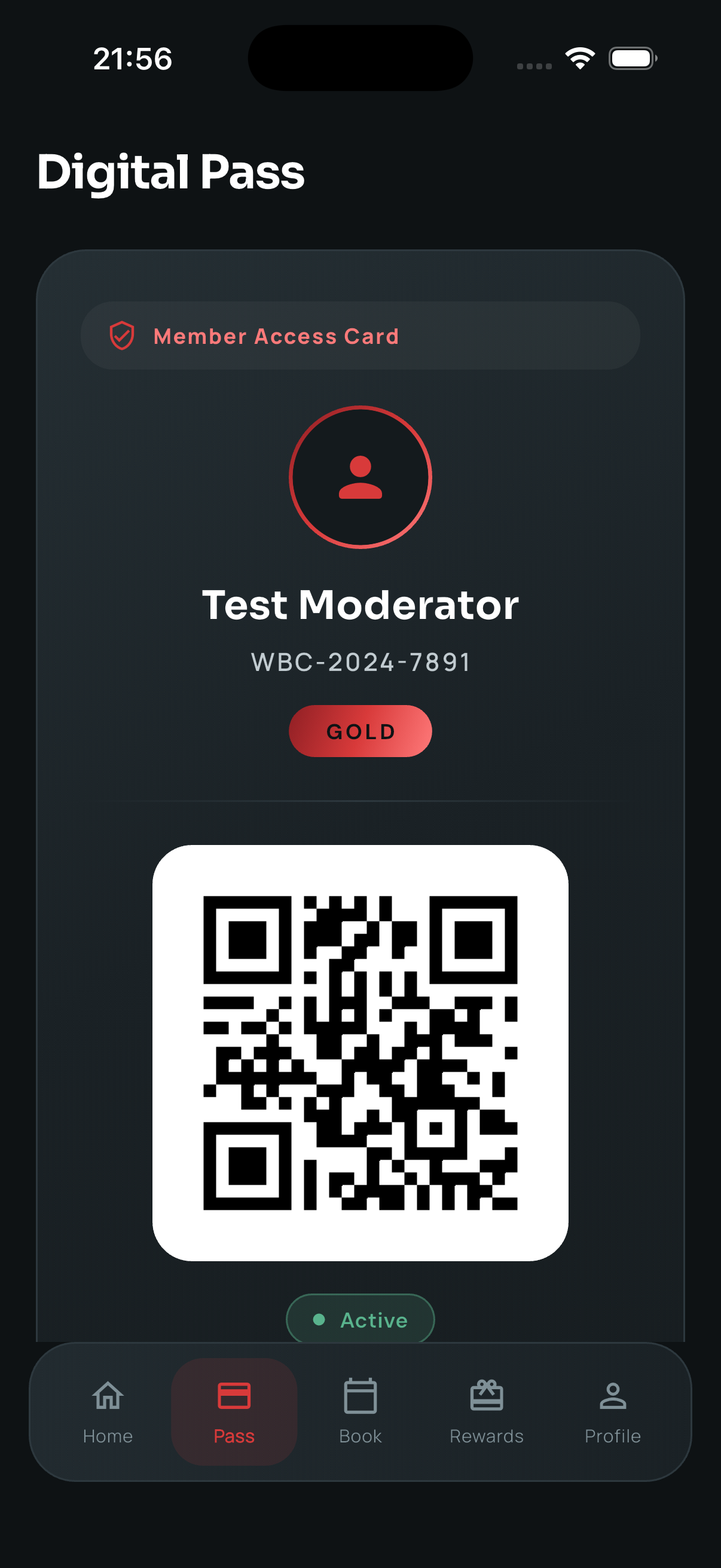This screenshot has height=1568, width=721.
Task: Open the Book calendar icon
Action: pos(360,1396)
